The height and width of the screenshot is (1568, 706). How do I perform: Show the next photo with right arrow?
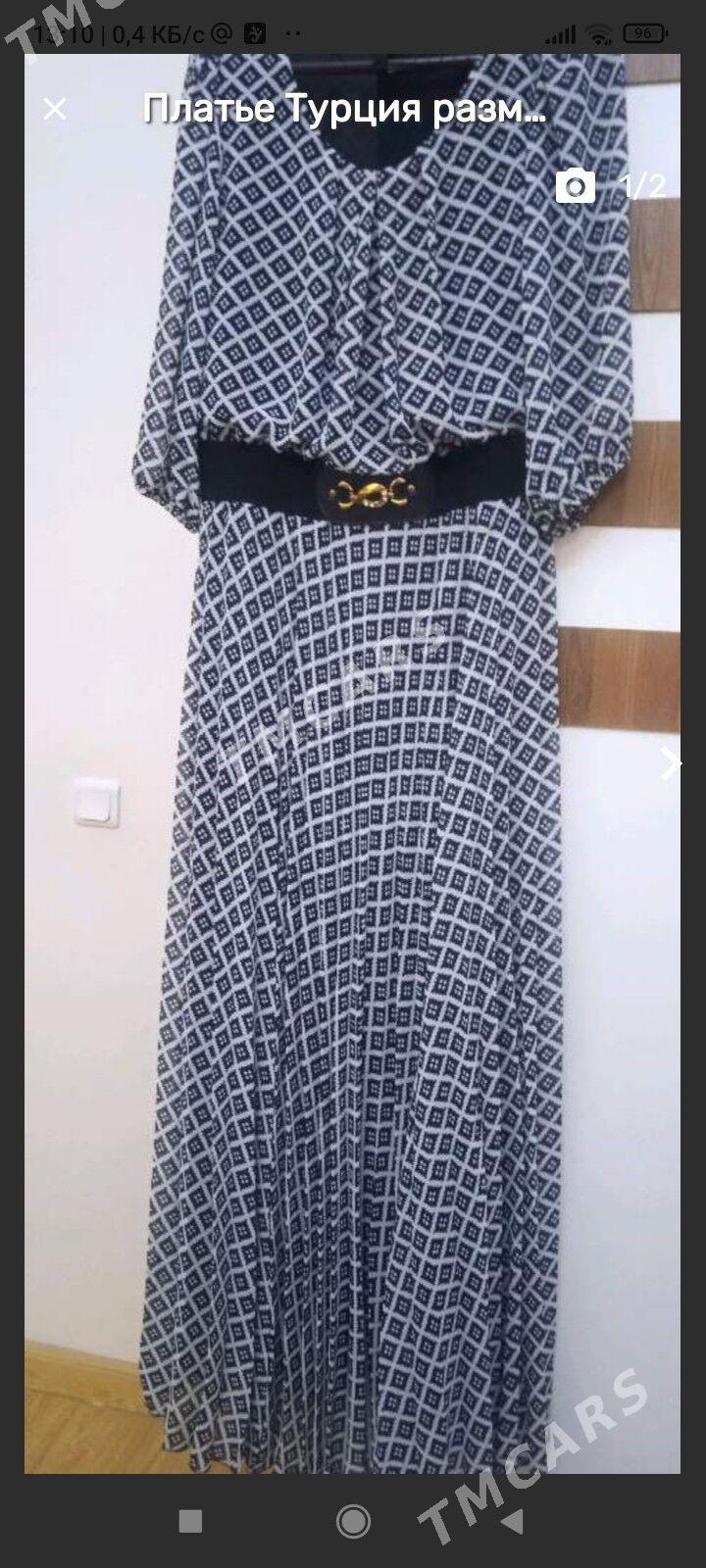[x=671, y=762]
